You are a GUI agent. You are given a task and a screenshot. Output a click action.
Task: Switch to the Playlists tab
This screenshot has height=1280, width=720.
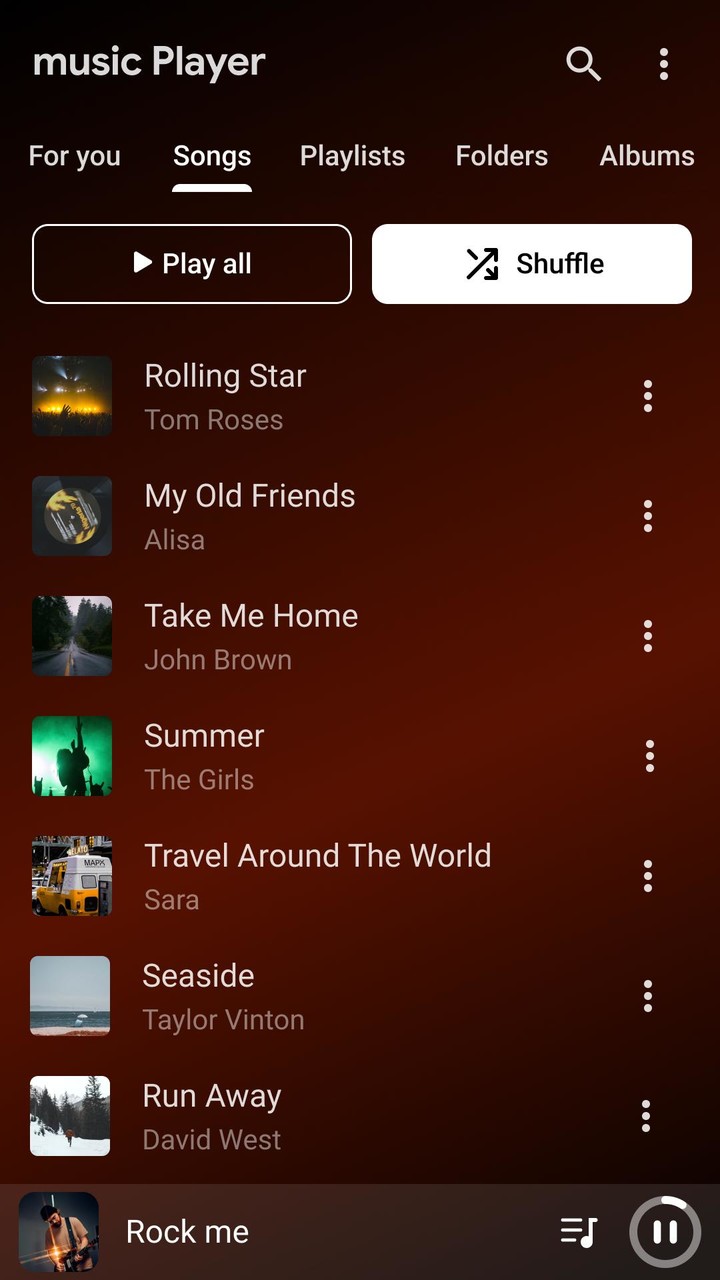coord(352,156)
